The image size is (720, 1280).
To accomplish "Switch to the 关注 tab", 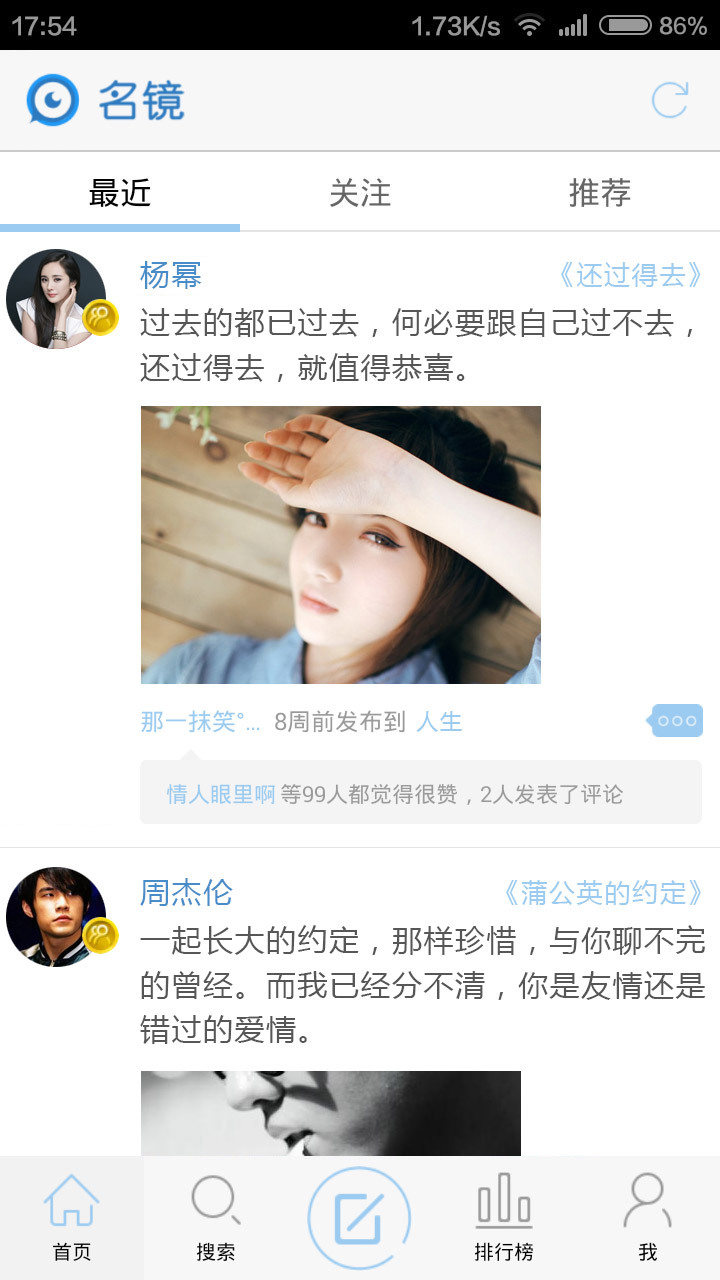I will 360,192.
